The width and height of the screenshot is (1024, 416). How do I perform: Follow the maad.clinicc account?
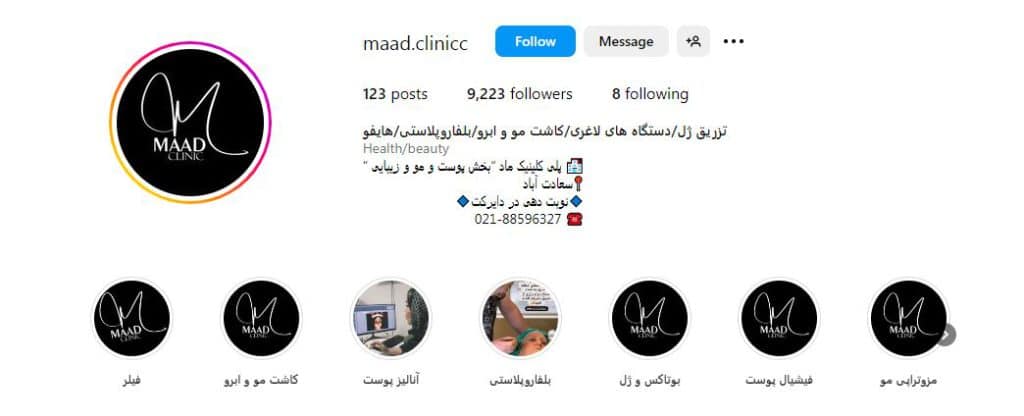click(535, 41)
